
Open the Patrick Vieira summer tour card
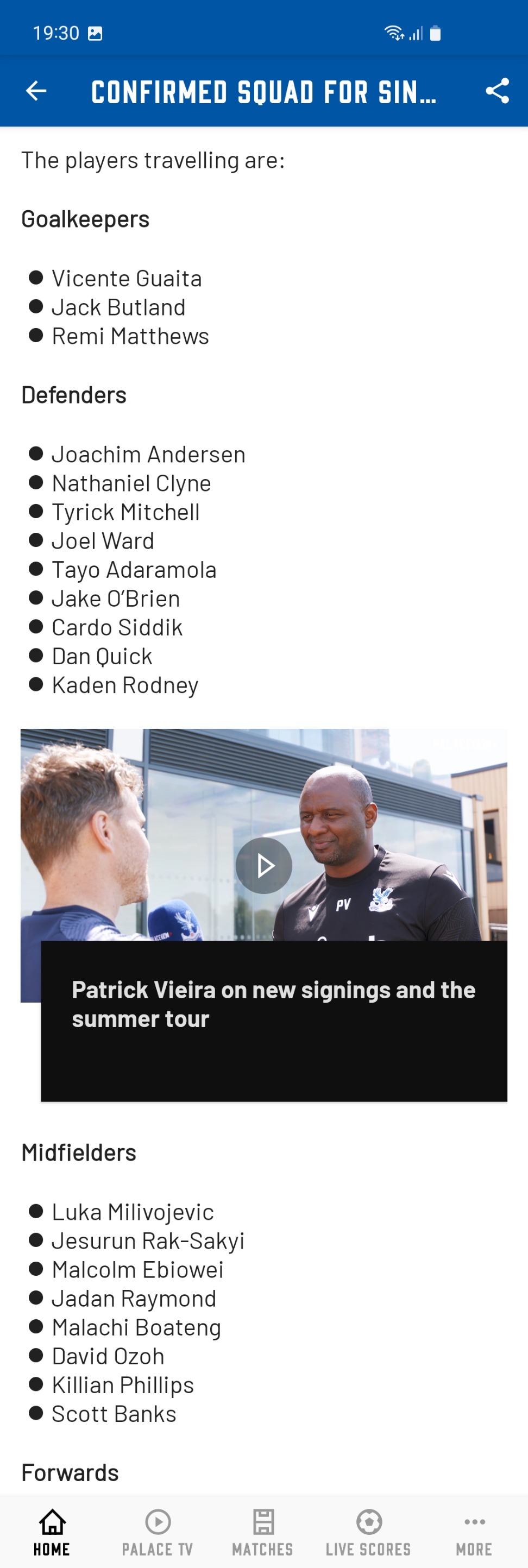click(273, 1020)
